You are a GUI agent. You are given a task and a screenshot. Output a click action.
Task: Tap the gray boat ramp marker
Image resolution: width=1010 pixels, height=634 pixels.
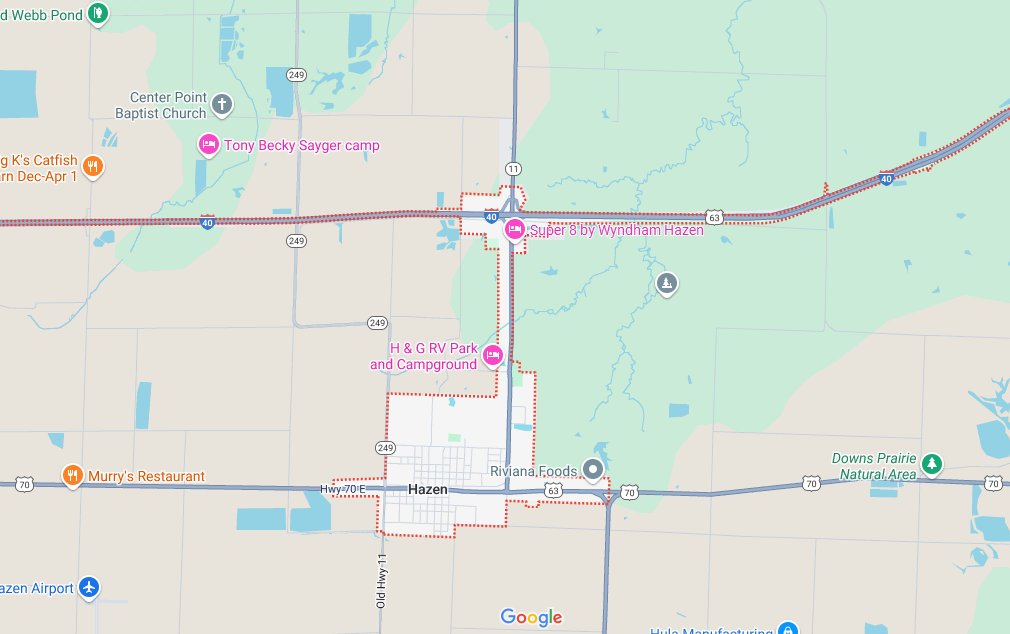click(x=668, y=284)
